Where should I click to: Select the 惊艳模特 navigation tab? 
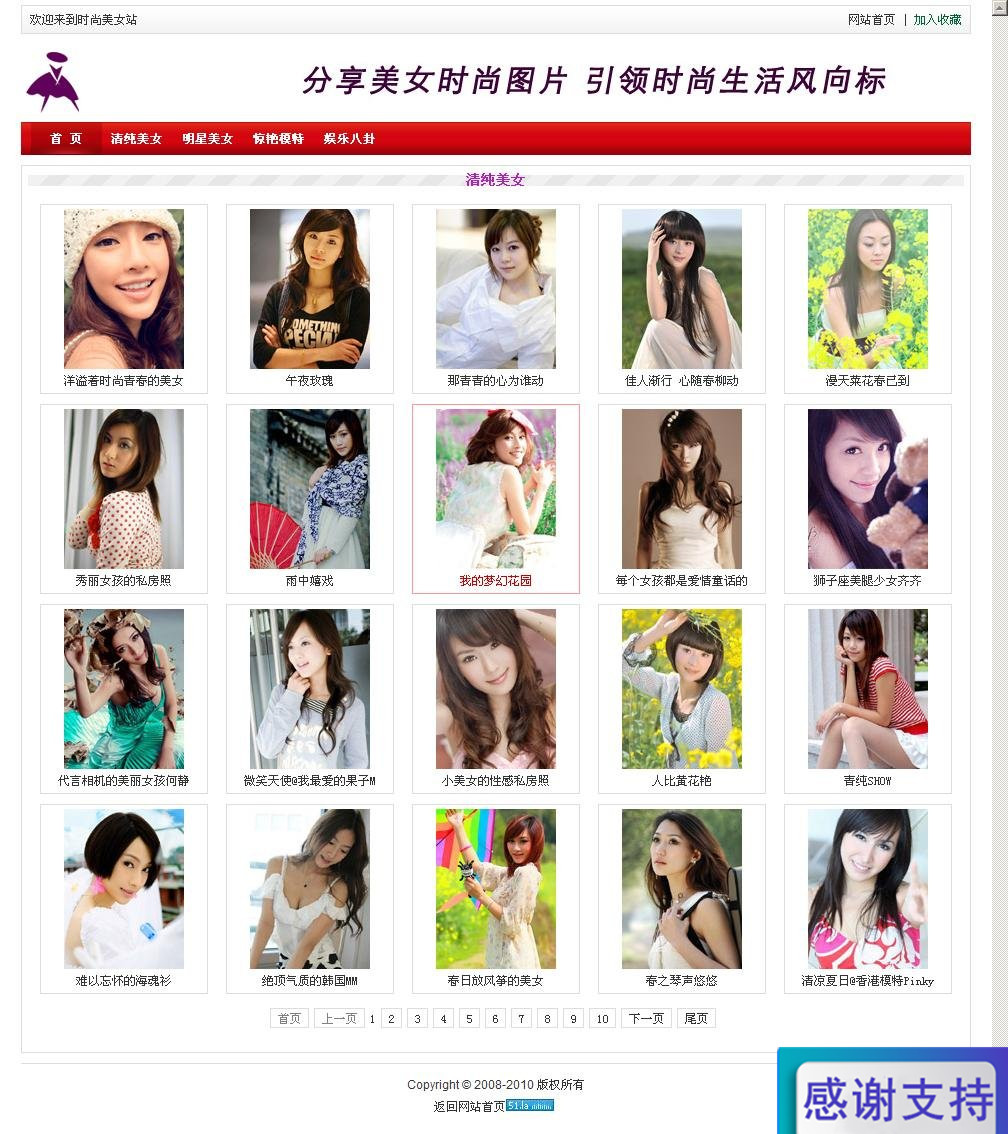pyautogui.click(x=278, y=139)
